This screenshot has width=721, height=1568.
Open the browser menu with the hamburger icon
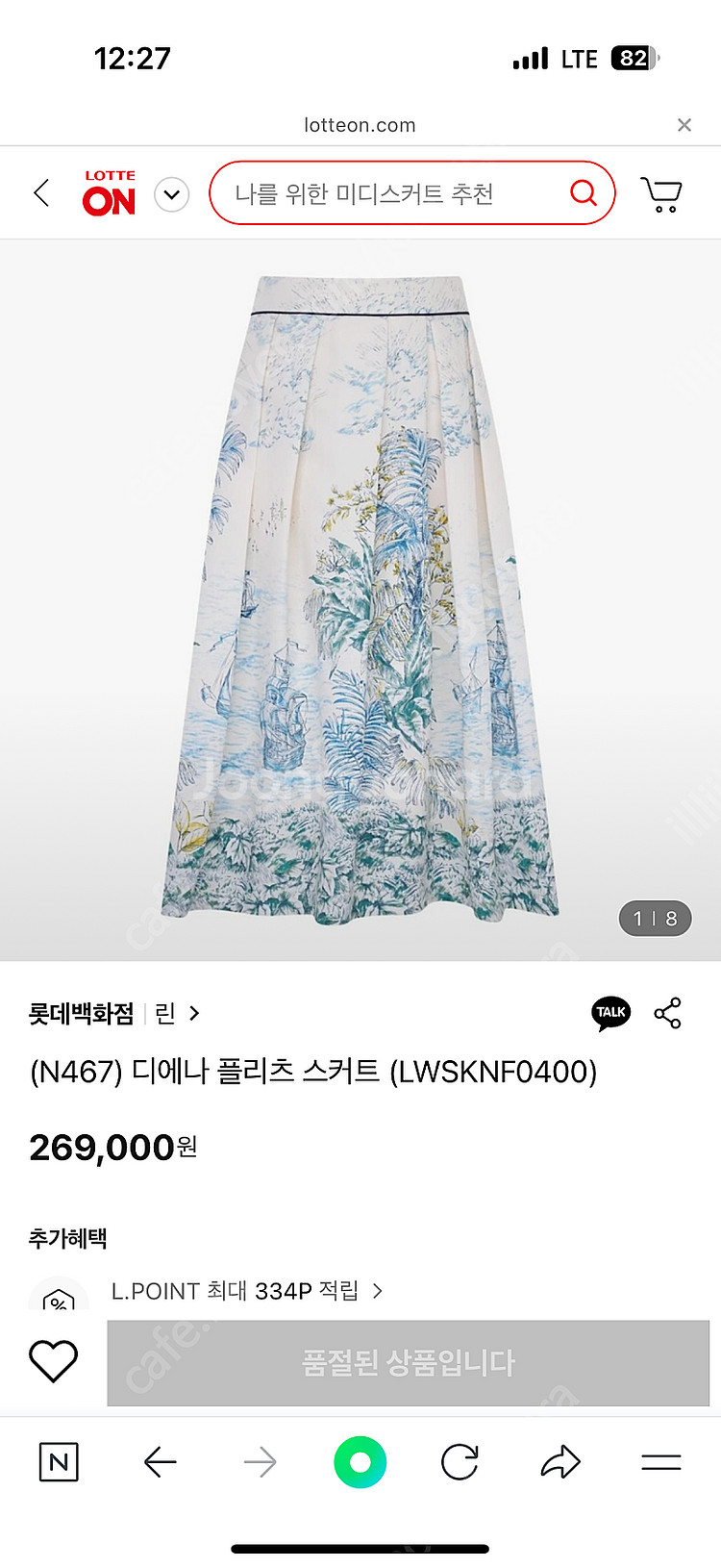pyautogui.click(x=660, y=1462)
